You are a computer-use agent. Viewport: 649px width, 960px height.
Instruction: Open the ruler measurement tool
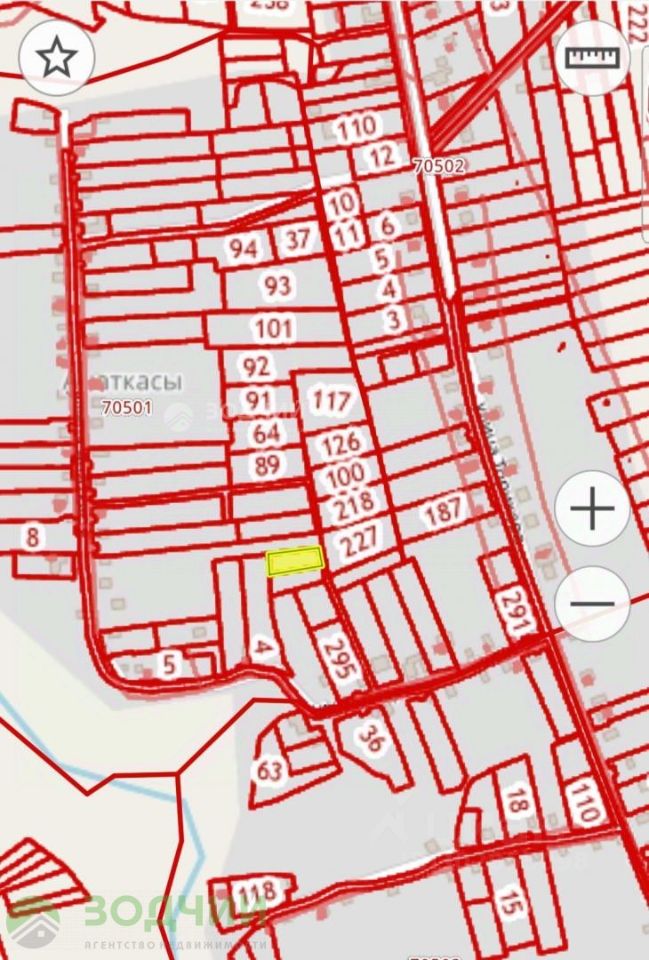pyautogui.click(x=593, y=57)
